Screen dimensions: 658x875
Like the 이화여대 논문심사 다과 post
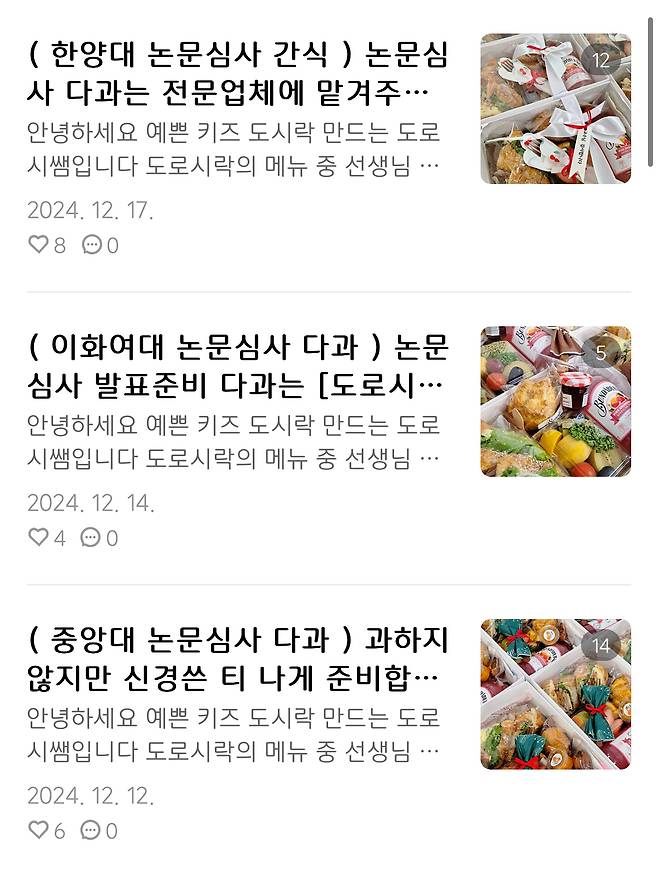pos(38,537)
